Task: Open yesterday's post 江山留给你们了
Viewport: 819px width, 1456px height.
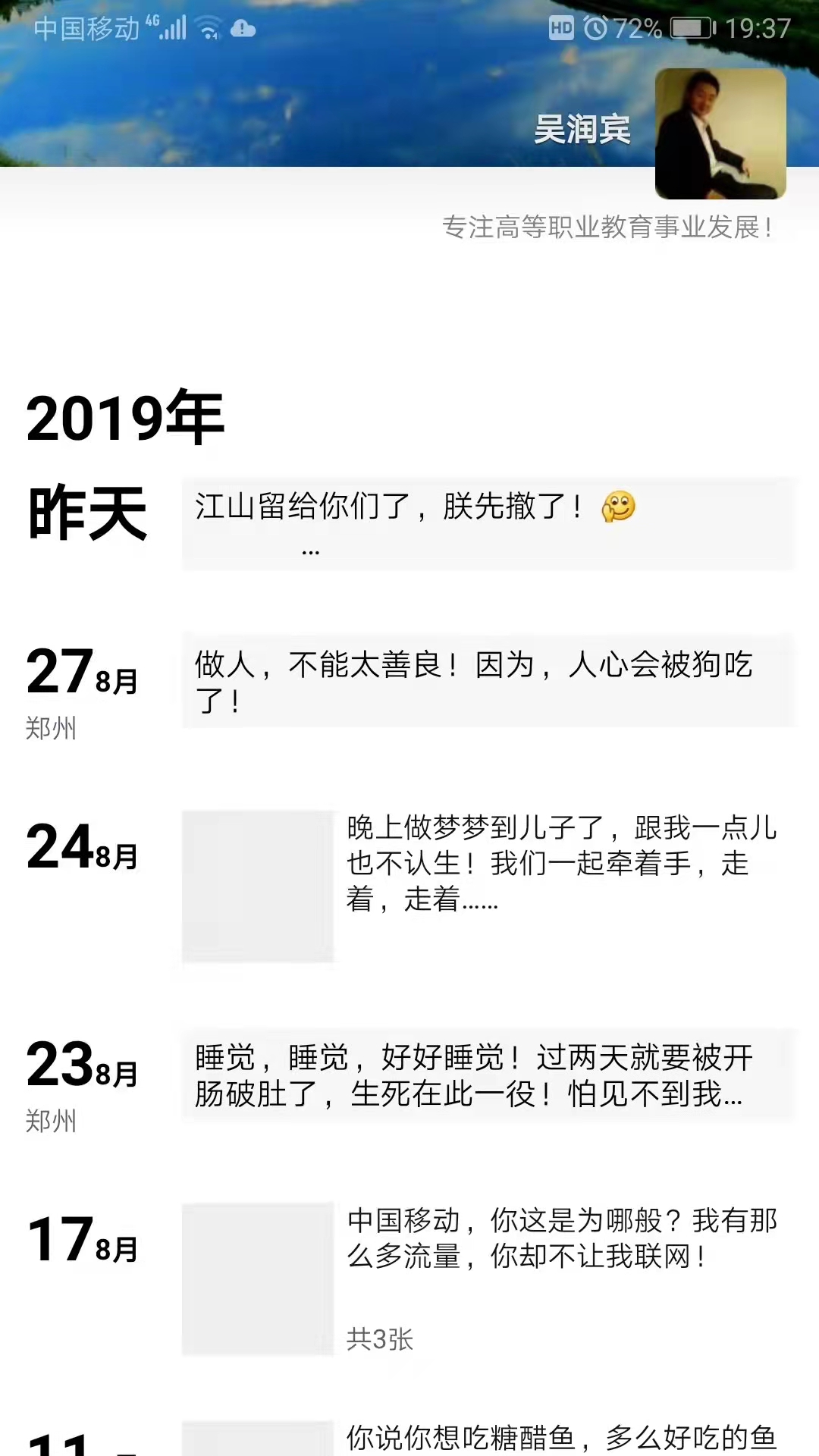Action: (487, 522)
